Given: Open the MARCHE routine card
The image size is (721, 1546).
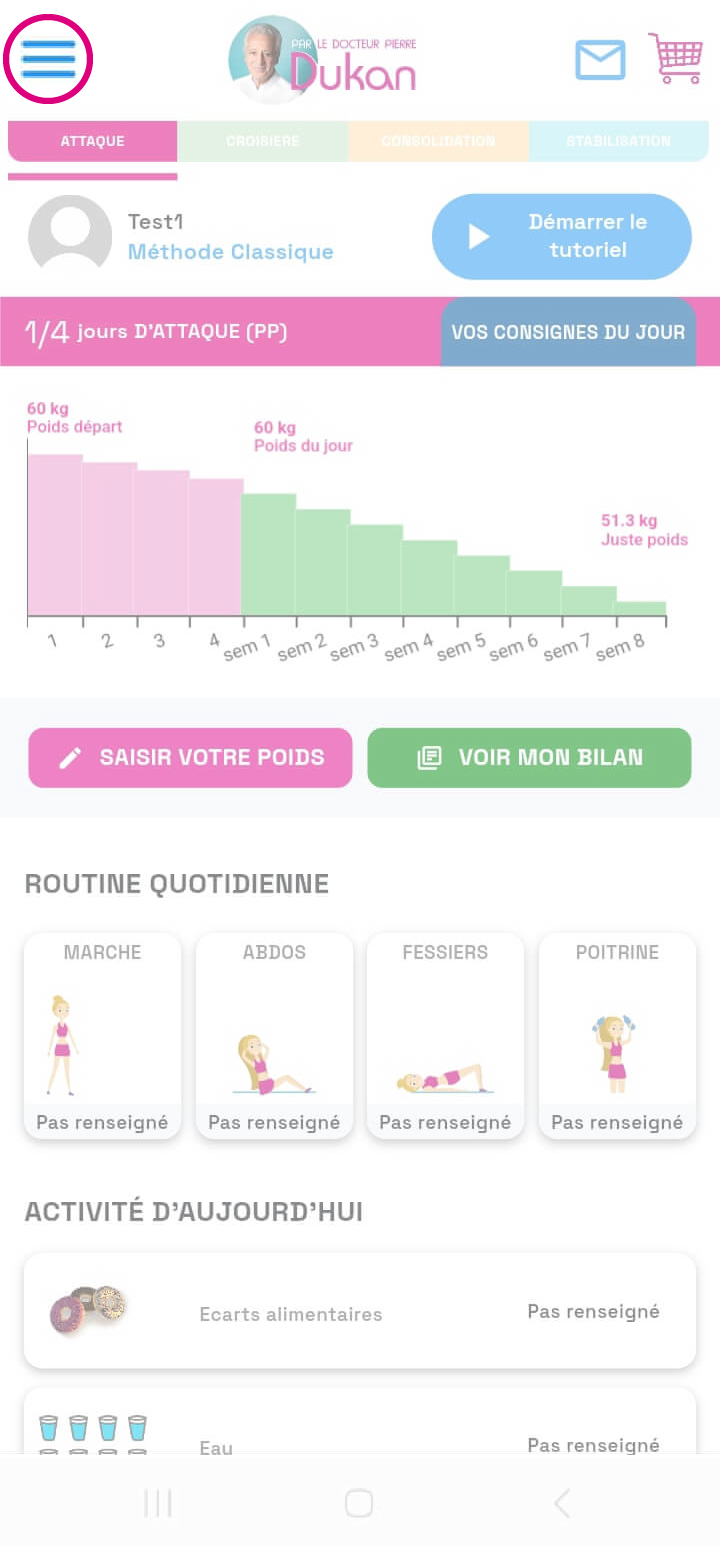Looking at the screenshot, I should click(x=102, y=1035).
